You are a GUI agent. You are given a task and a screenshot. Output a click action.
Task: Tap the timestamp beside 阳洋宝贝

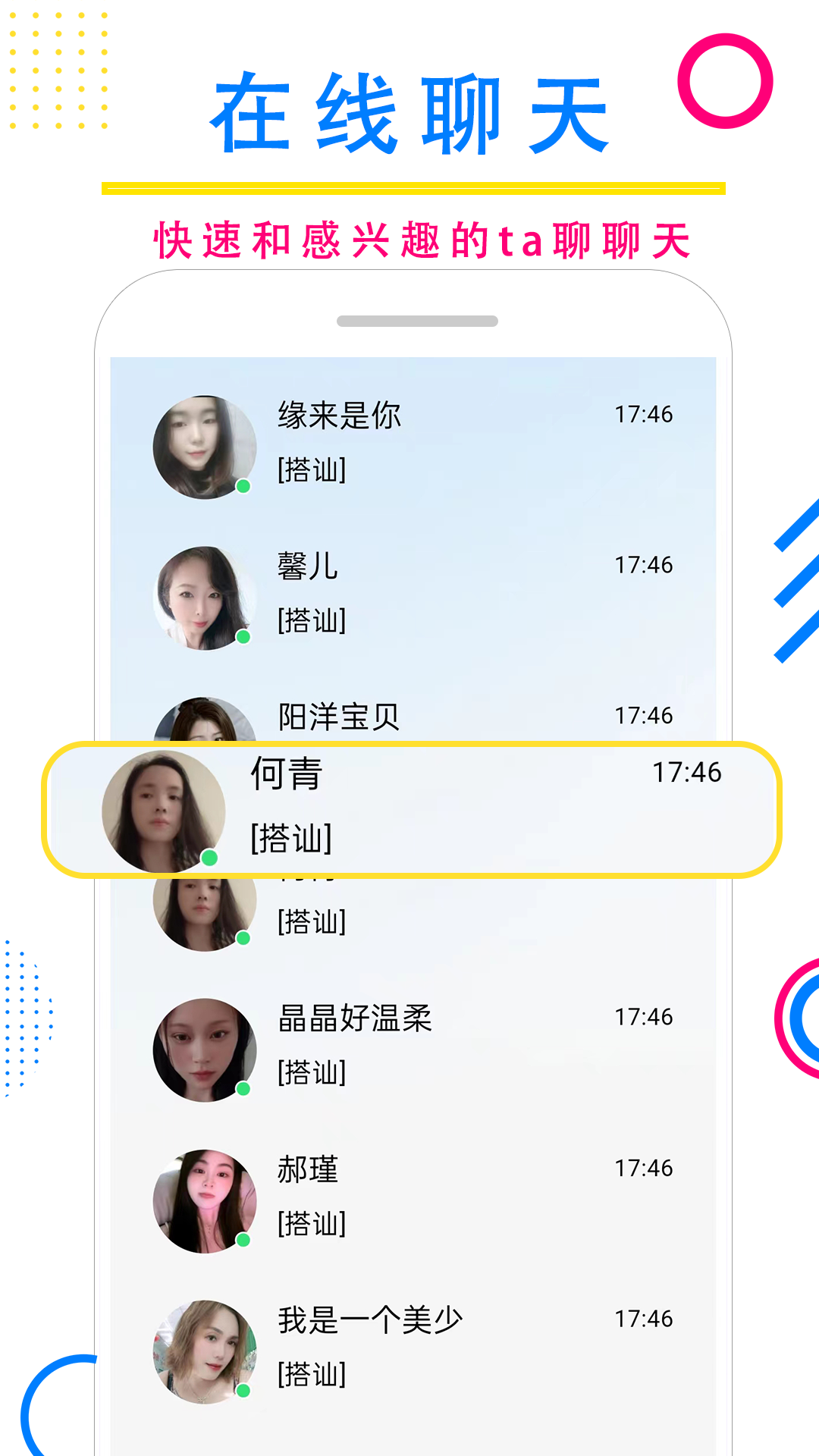pos(643,713)
